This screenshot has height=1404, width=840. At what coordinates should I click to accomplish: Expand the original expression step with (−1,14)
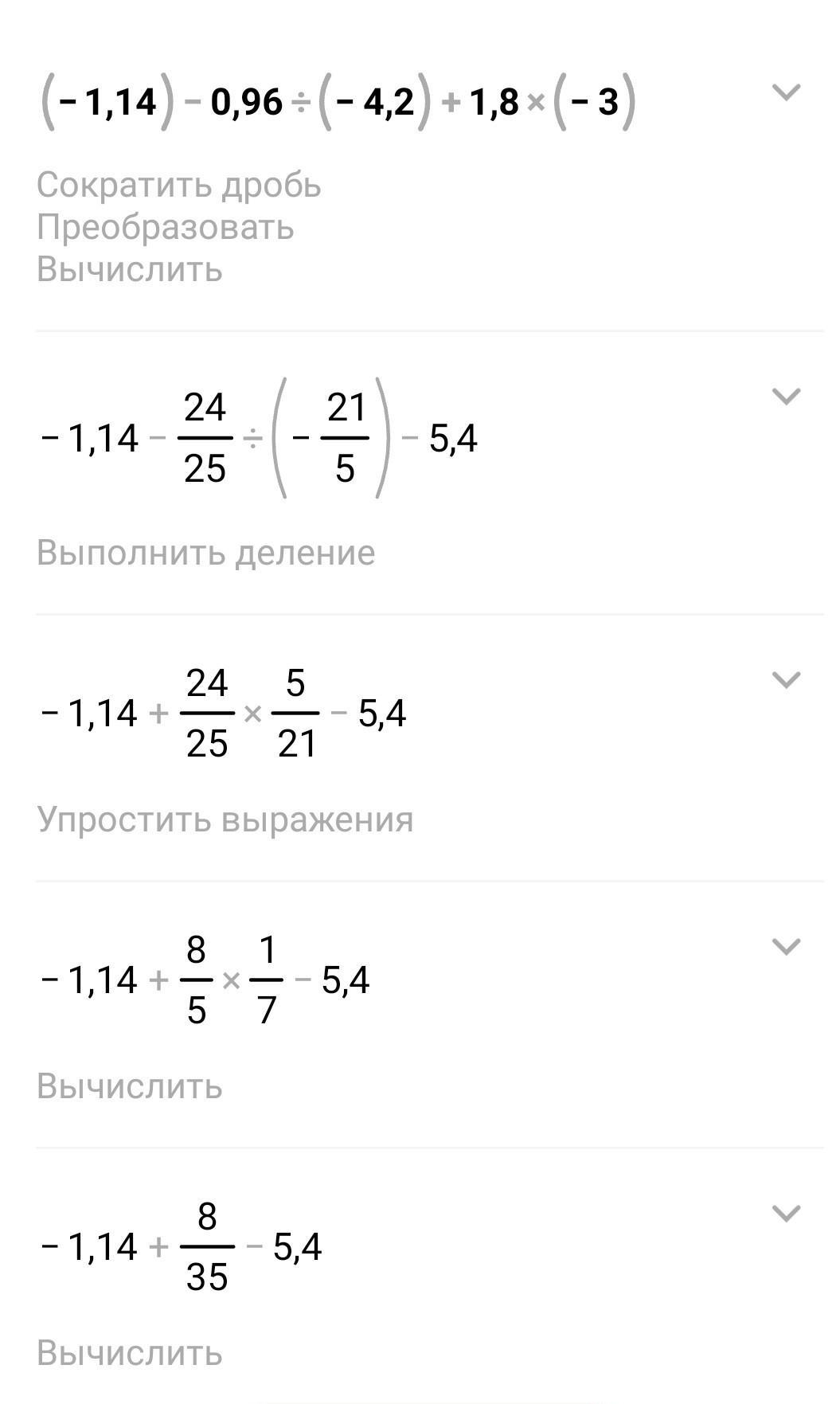coord(786,92)
